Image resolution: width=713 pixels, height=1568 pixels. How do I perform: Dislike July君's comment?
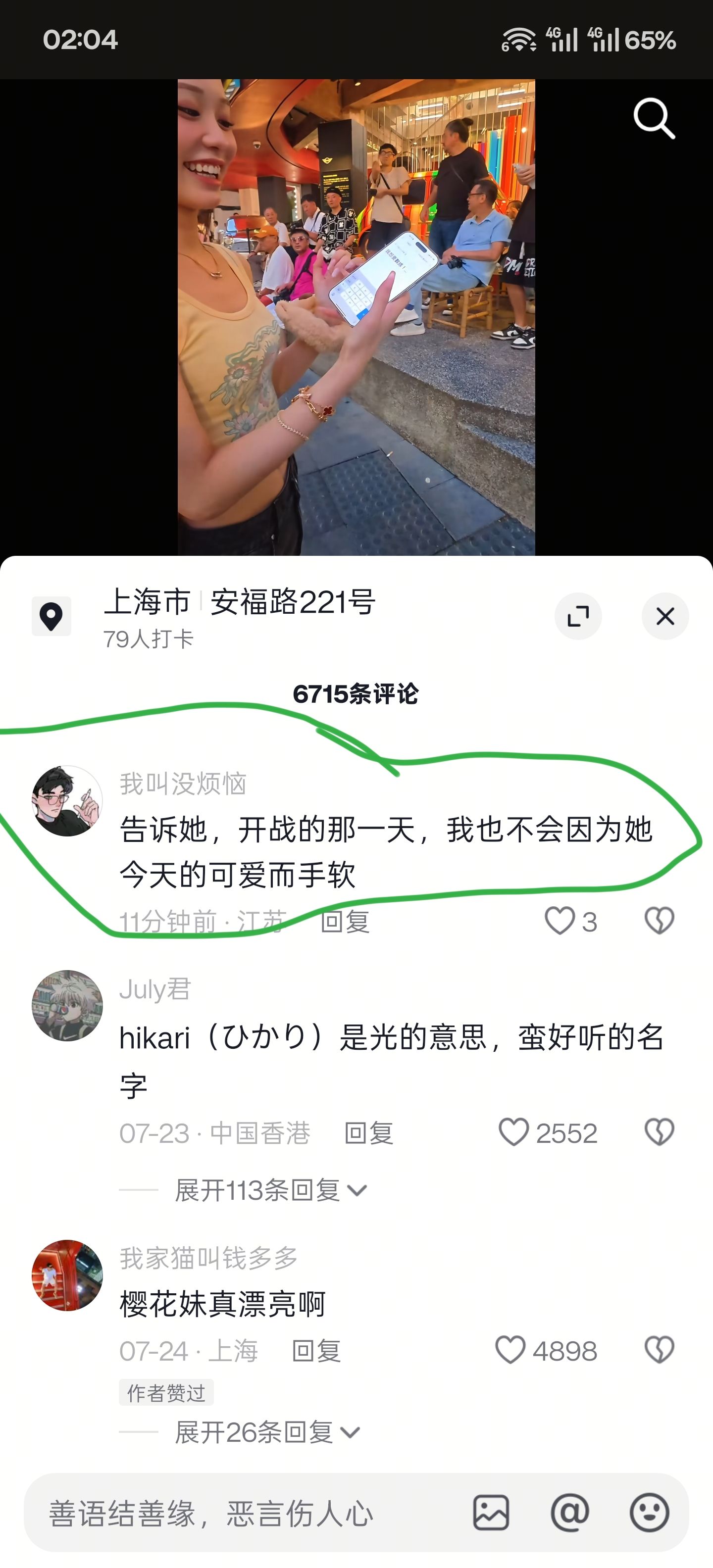[x=659, y=1132]
